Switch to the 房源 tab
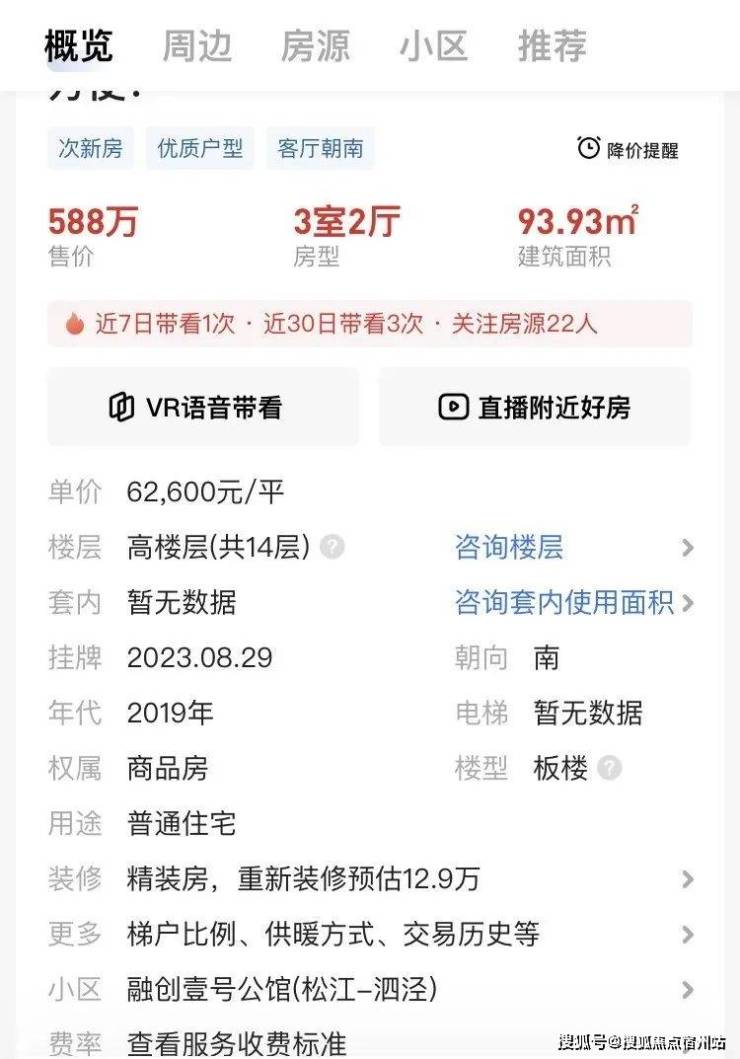The height and width of the screenshot is (1059, 740). 315,46
